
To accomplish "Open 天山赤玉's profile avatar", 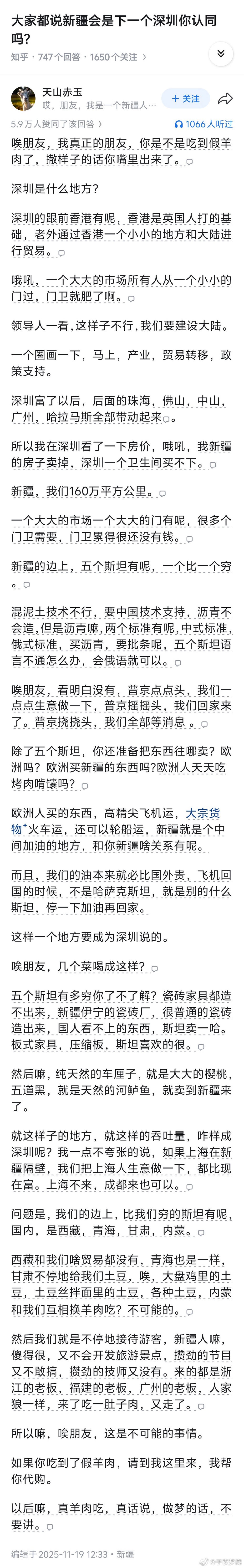I will 23,99.
